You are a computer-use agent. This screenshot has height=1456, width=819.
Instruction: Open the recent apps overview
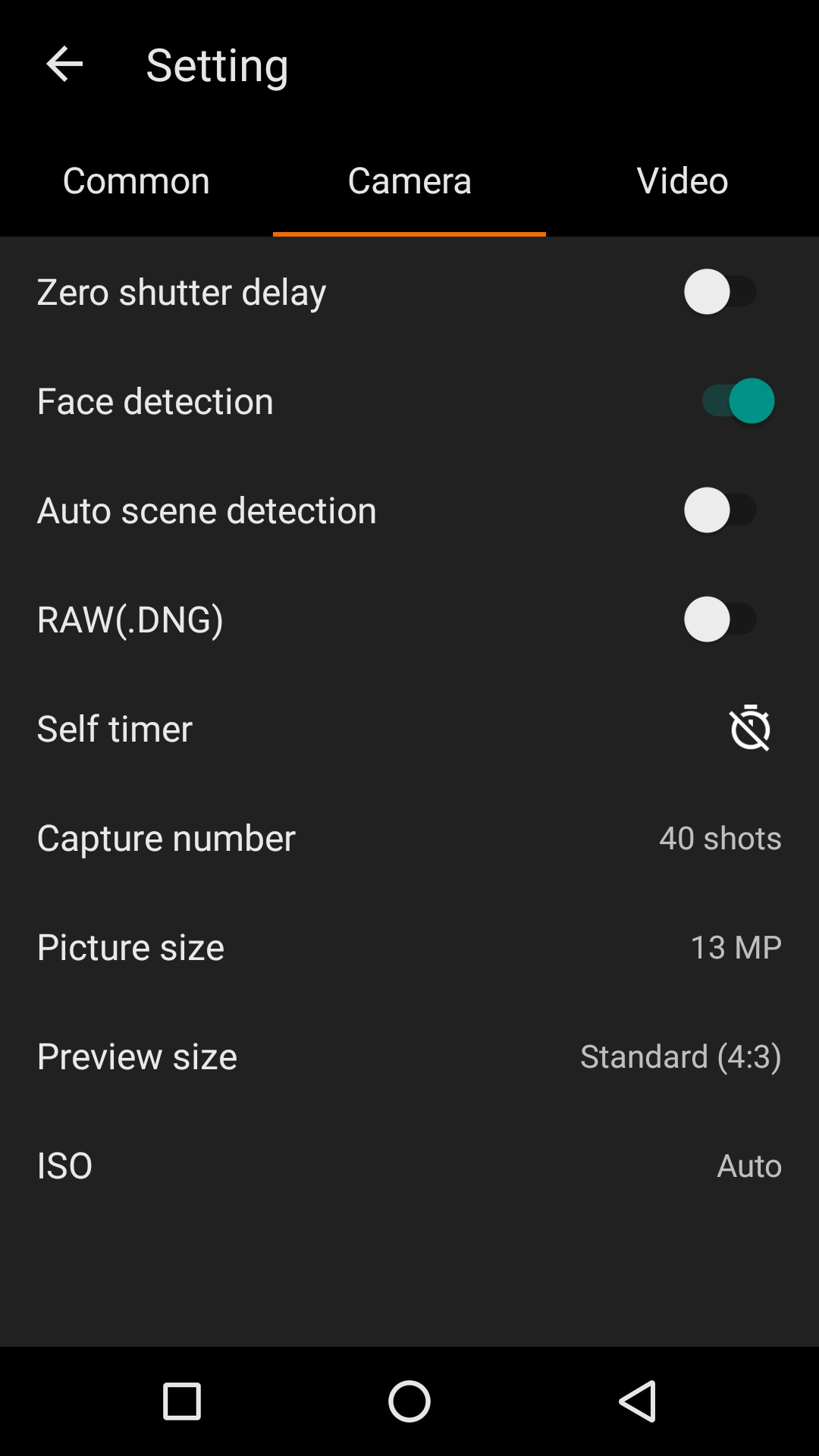182,1401
